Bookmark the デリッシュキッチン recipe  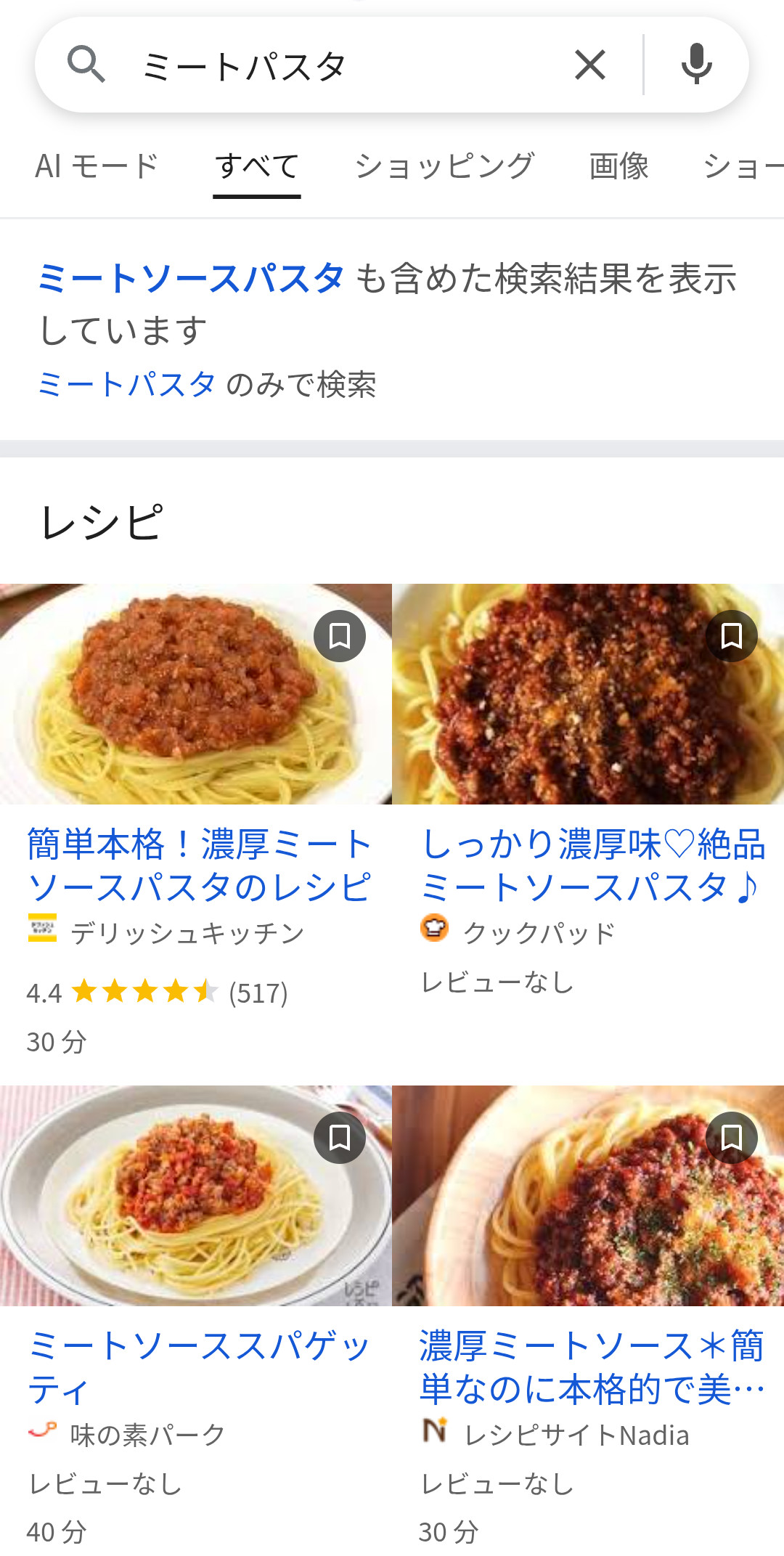point(340,636)
